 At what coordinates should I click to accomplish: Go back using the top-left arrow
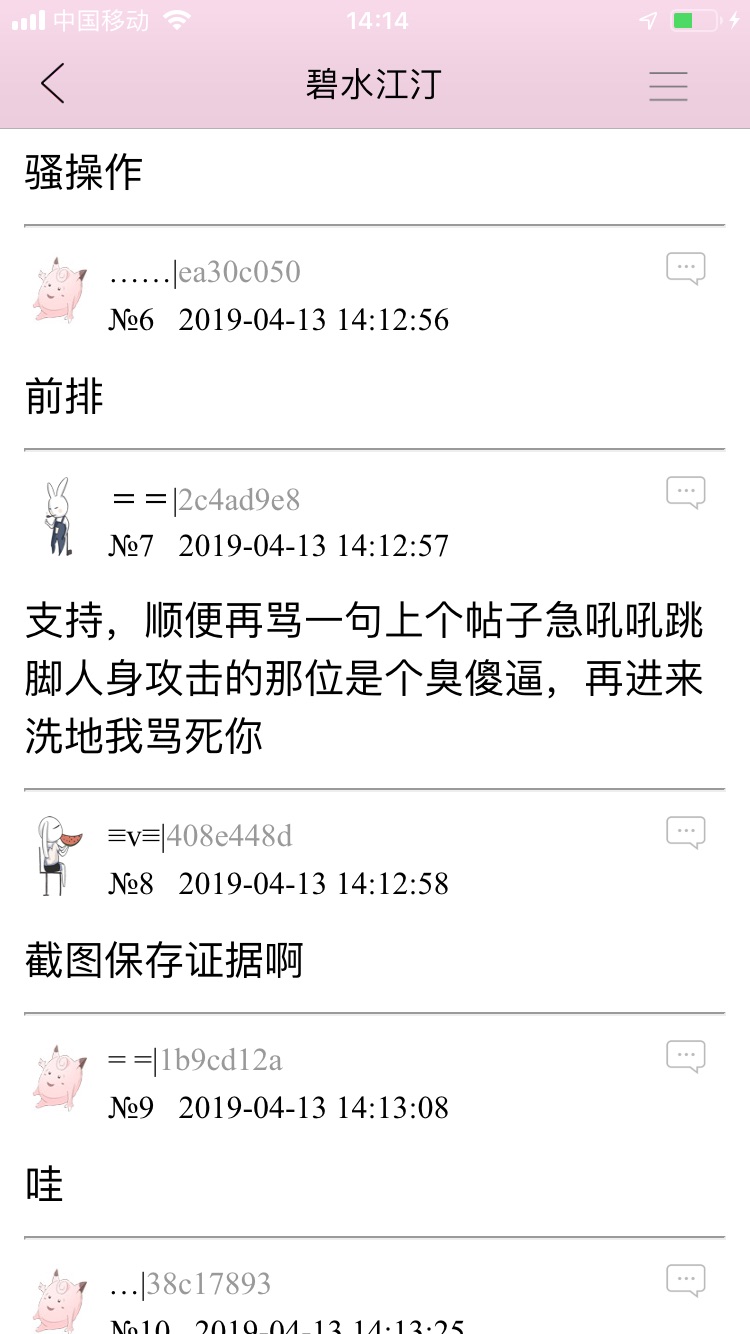coord(53,84)
